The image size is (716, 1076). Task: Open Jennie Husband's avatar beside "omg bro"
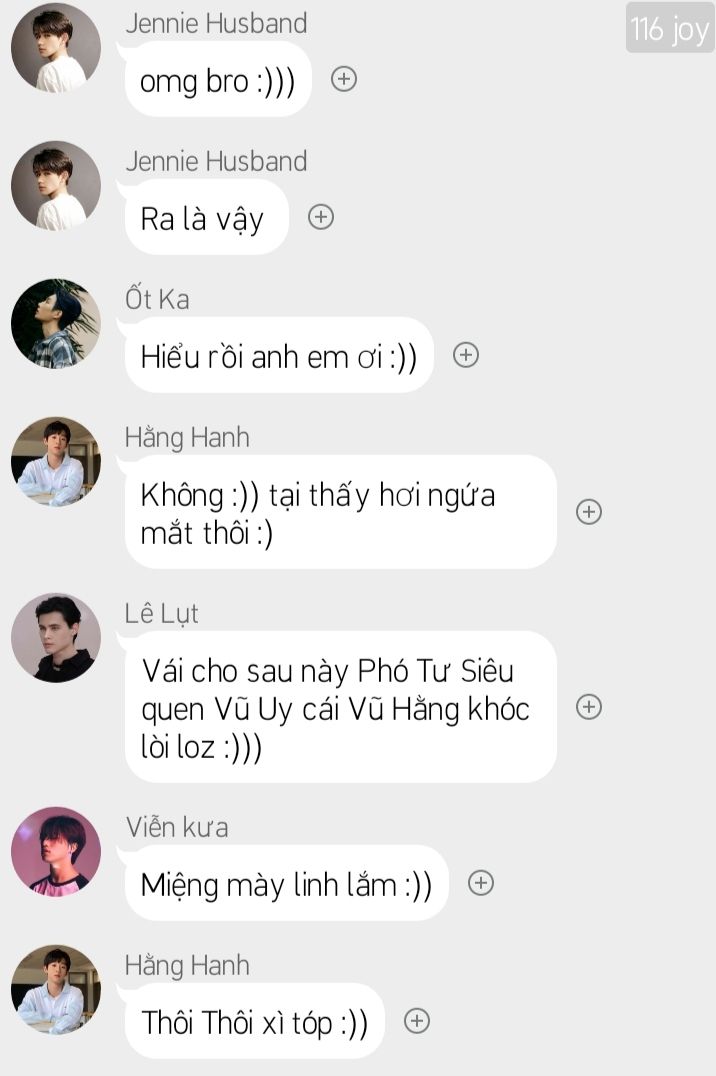(x=56, y=48)
